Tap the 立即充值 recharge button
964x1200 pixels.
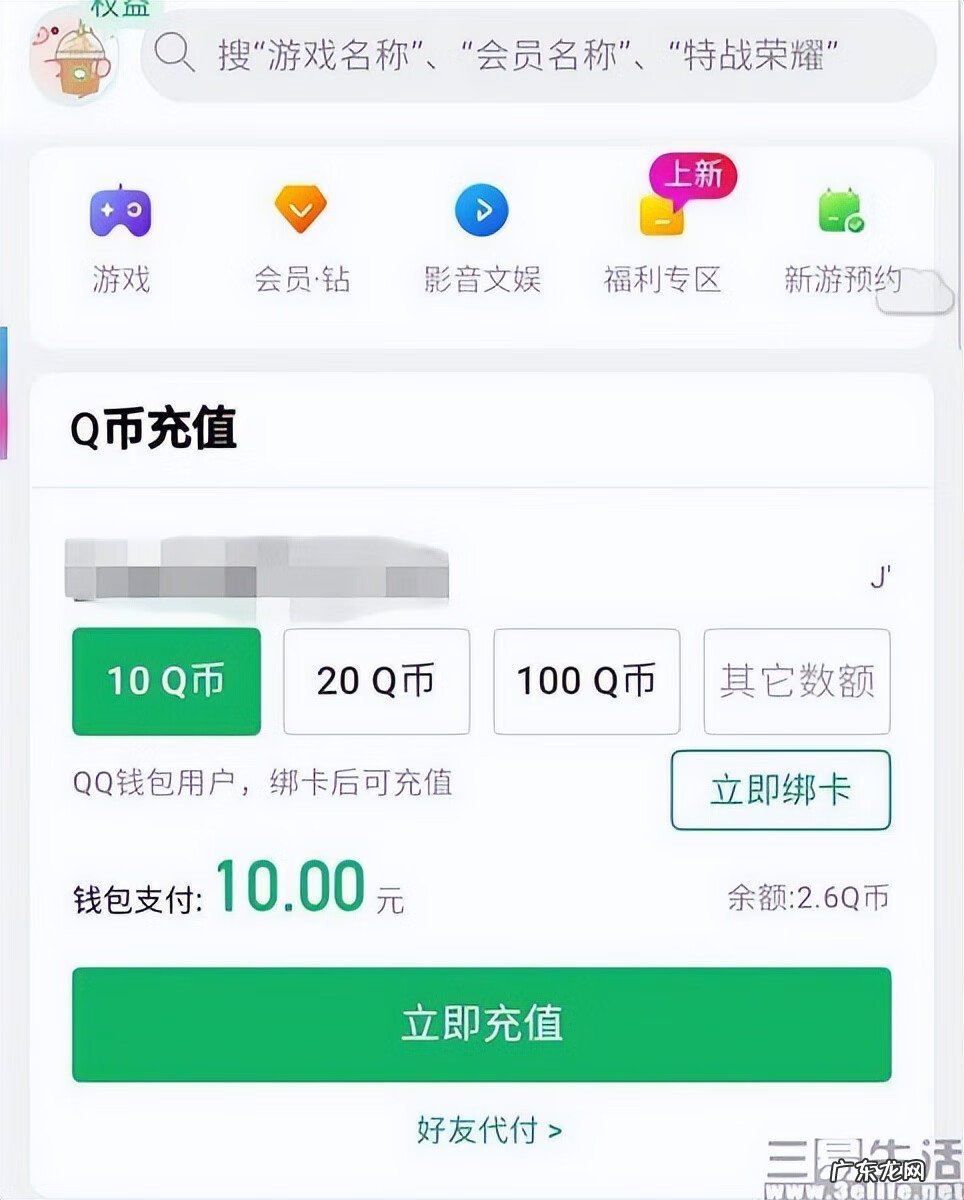(481, 1026)
